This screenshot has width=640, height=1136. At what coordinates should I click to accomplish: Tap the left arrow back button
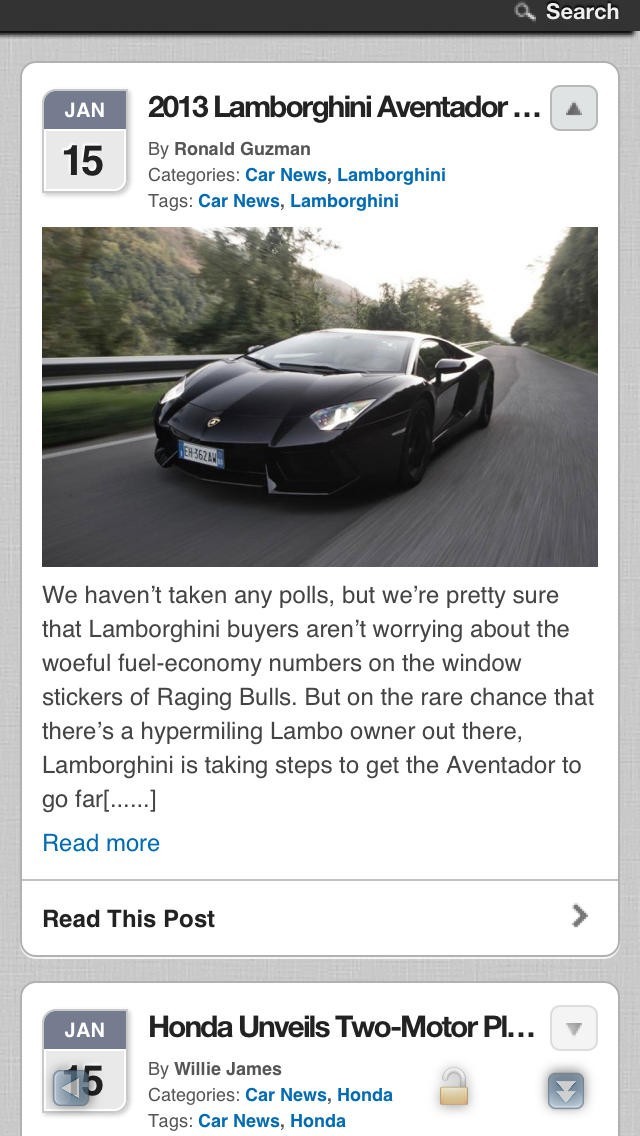pyautogui.click(x=71, y=1088)
